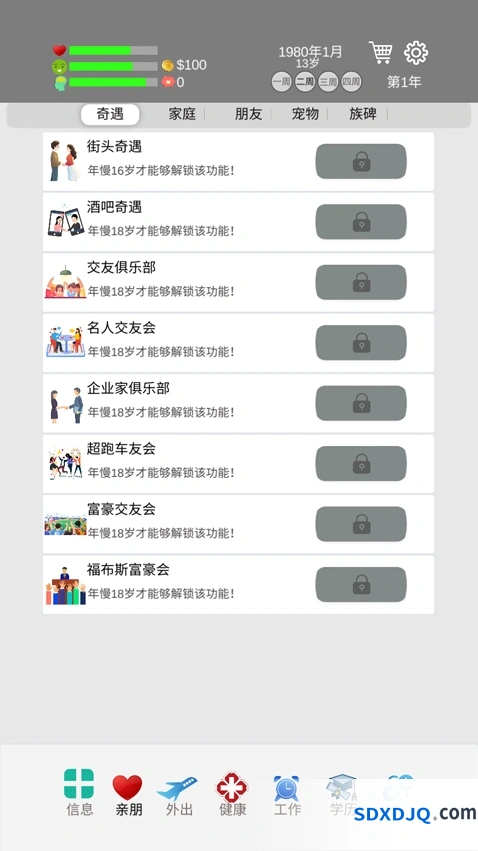Open the 信息 bottom tab
The height and width of the screenshot is (851, 478).
(79, 792)
